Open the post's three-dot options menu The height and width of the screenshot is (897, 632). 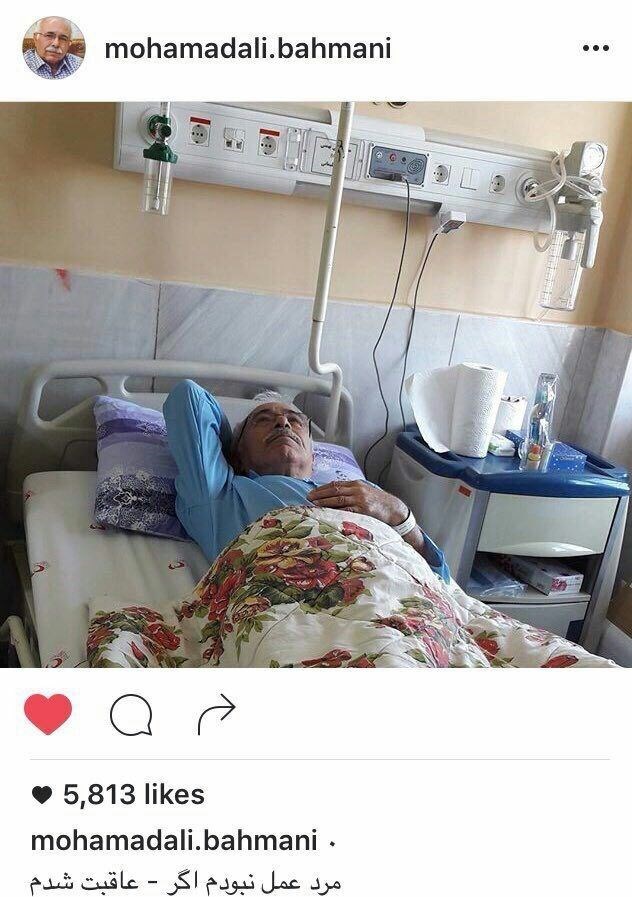[595, 48]
